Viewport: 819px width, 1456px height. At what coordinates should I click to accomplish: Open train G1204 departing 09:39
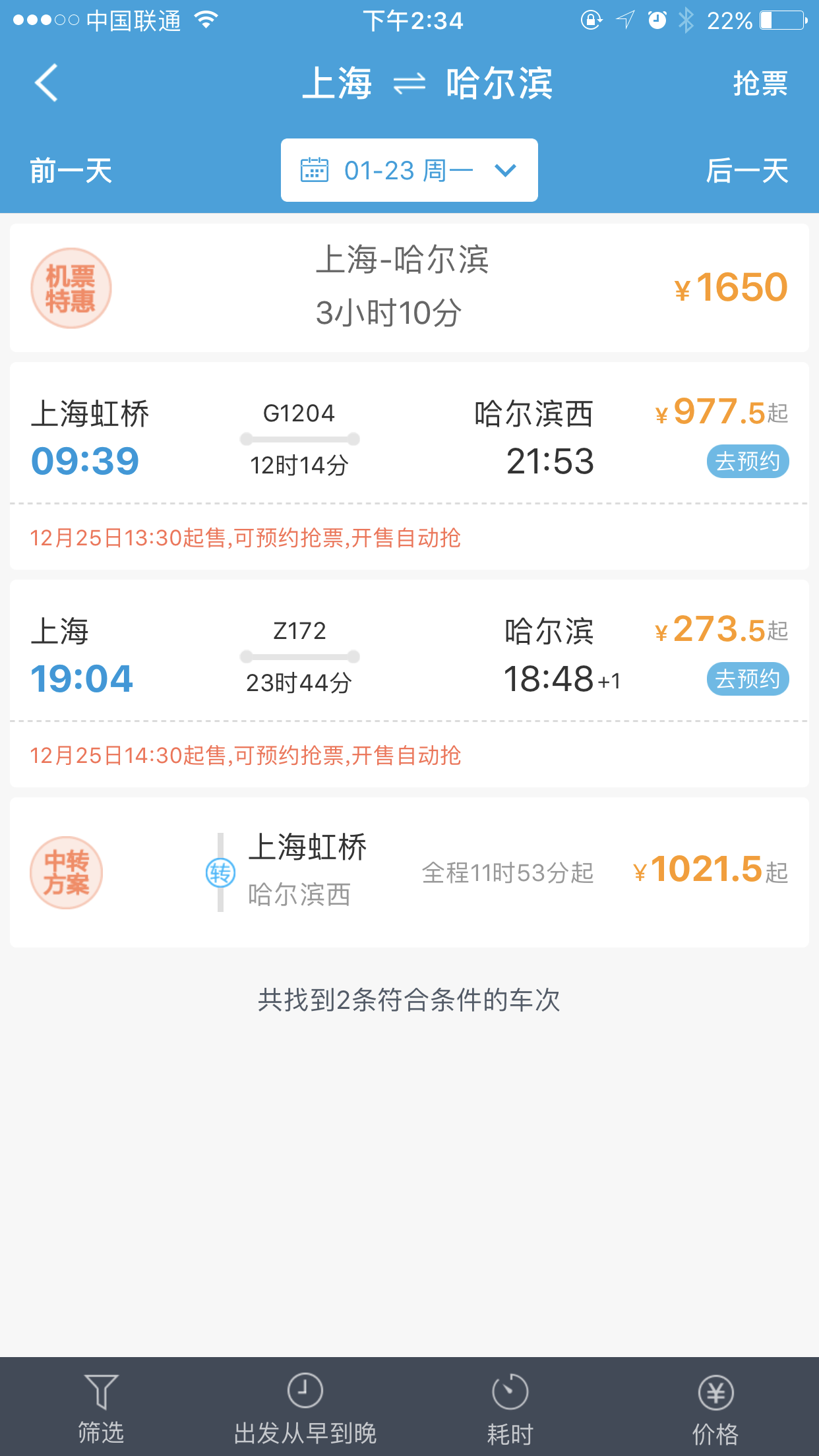point(409,466)
